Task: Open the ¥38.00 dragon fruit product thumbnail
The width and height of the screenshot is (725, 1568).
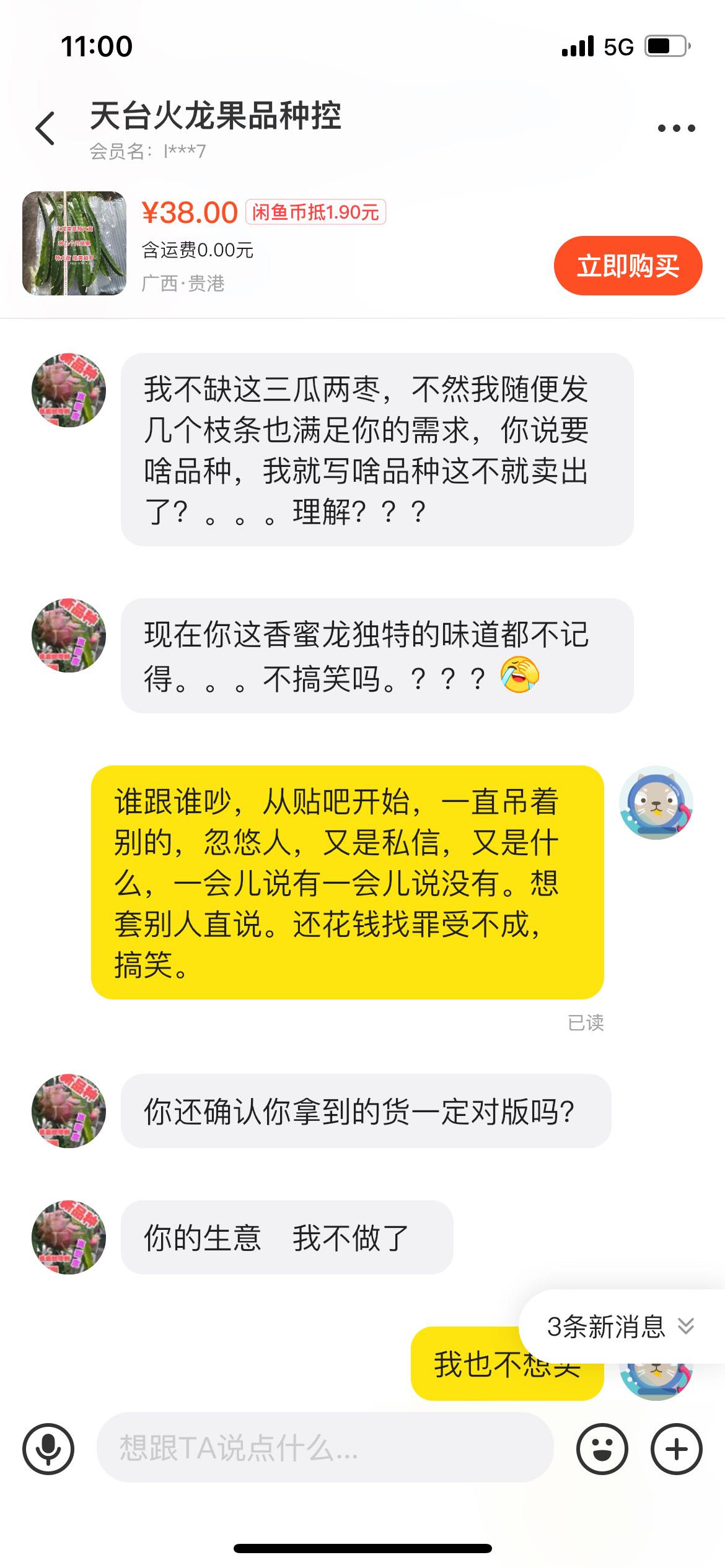Action: pyautogui.click(x=74, y=243)
